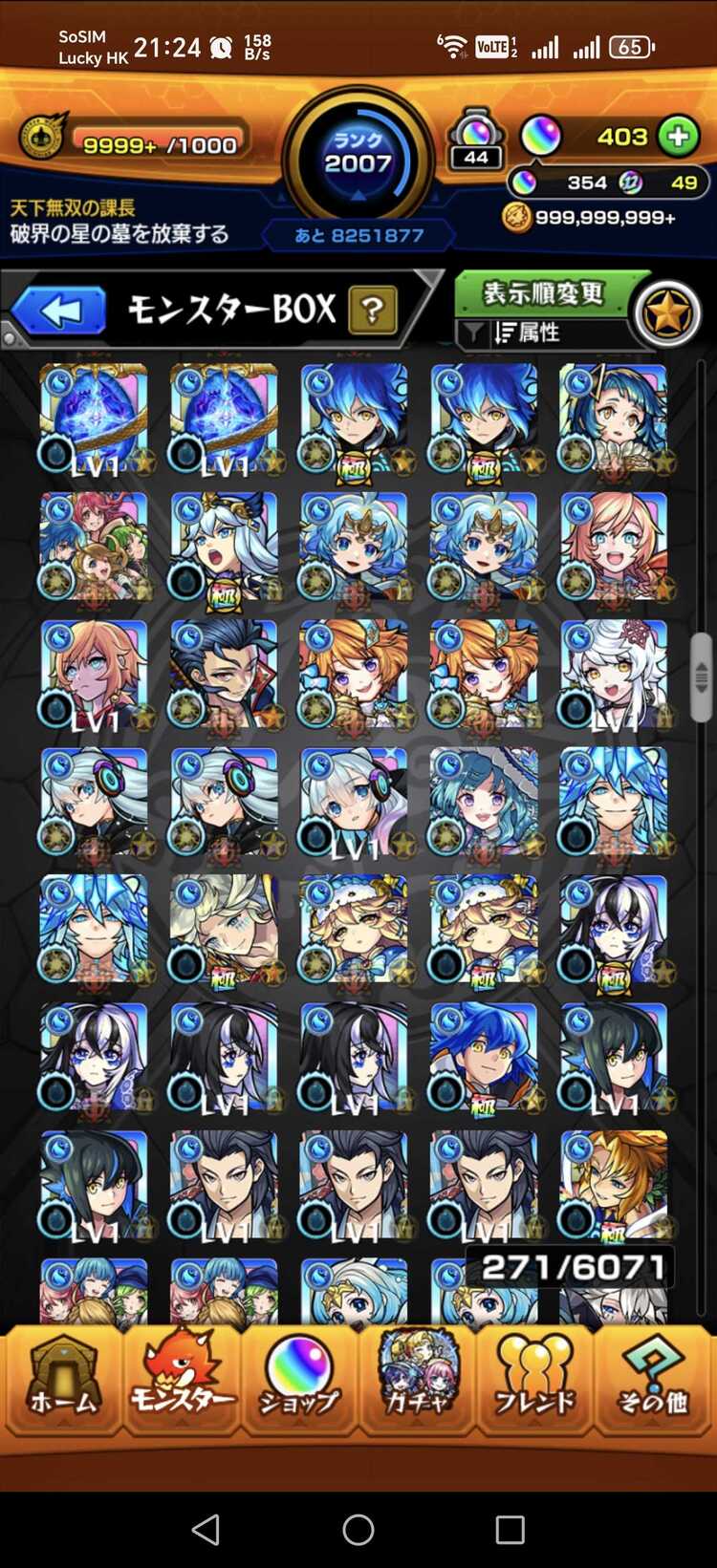Open the その他 tab

[653, 1379]
